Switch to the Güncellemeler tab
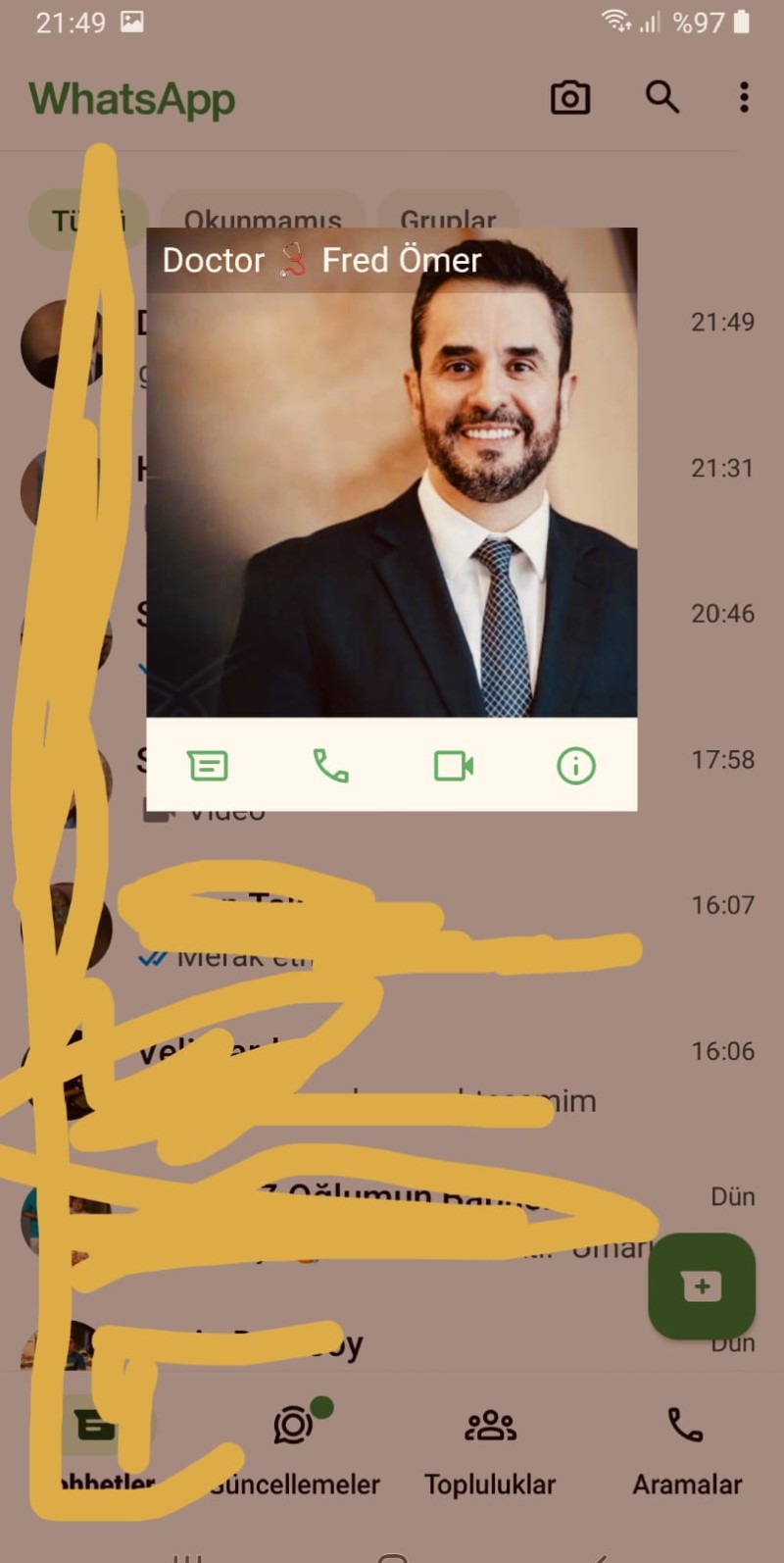 click(295, 1447)
